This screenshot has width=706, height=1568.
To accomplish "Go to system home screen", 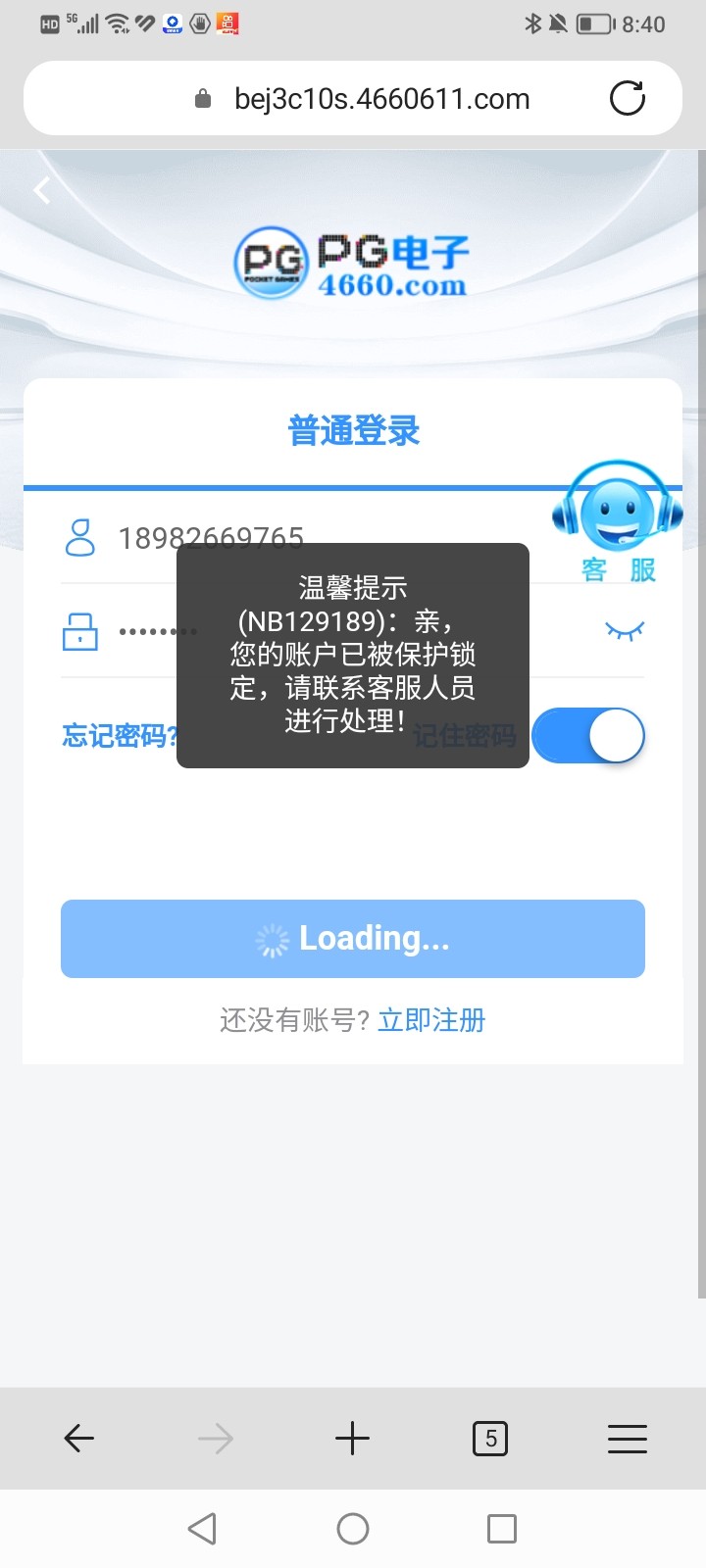I will coord(353,1529).
